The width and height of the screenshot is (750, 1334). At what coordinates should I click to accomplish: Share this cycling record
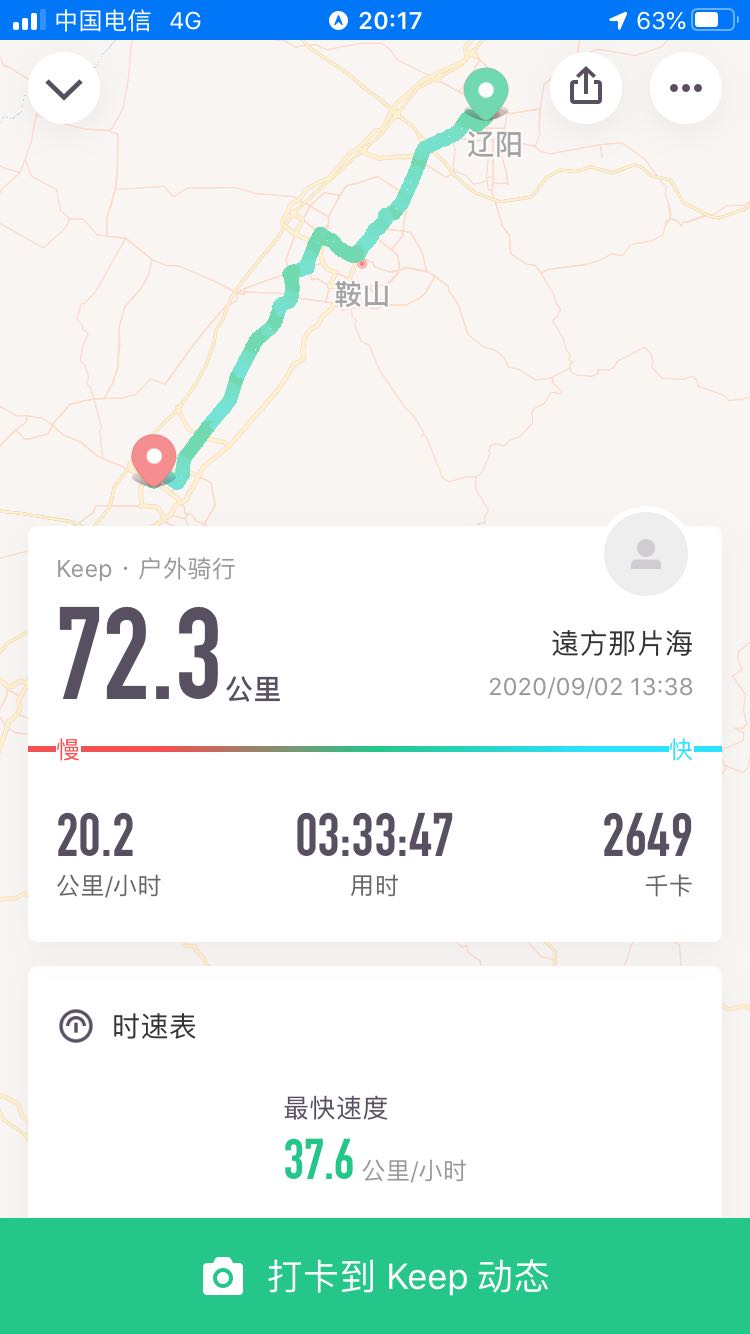586,88
